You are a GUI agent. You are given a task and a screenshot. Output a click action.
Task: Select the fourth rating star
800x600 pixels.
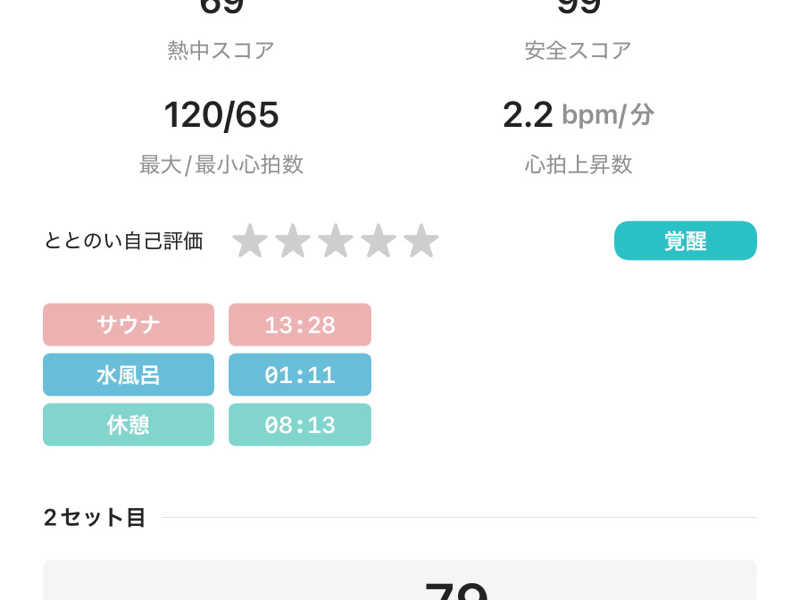tap(378, 241)
